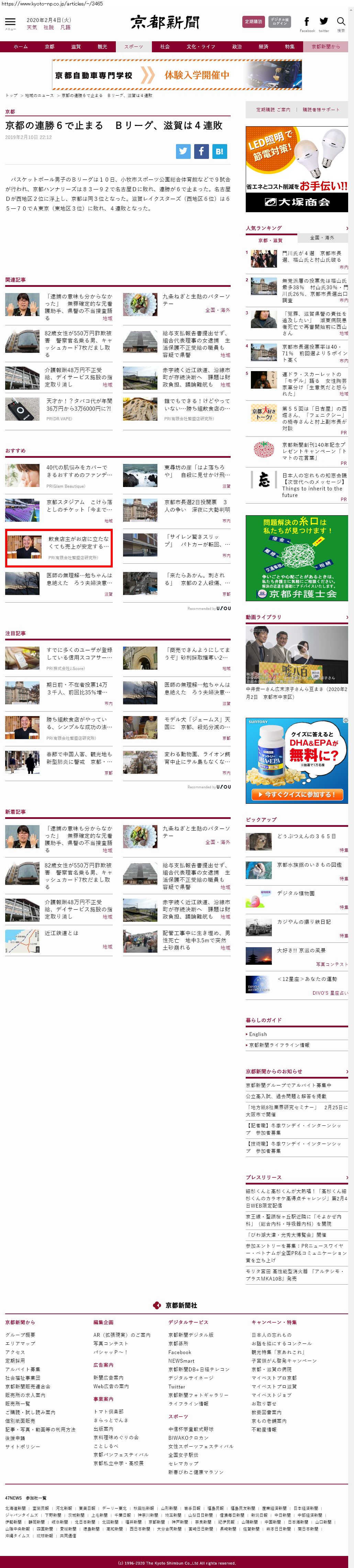Open the デジタル版ログイン button
This screenshot has height=1568, width=354.
279,22
